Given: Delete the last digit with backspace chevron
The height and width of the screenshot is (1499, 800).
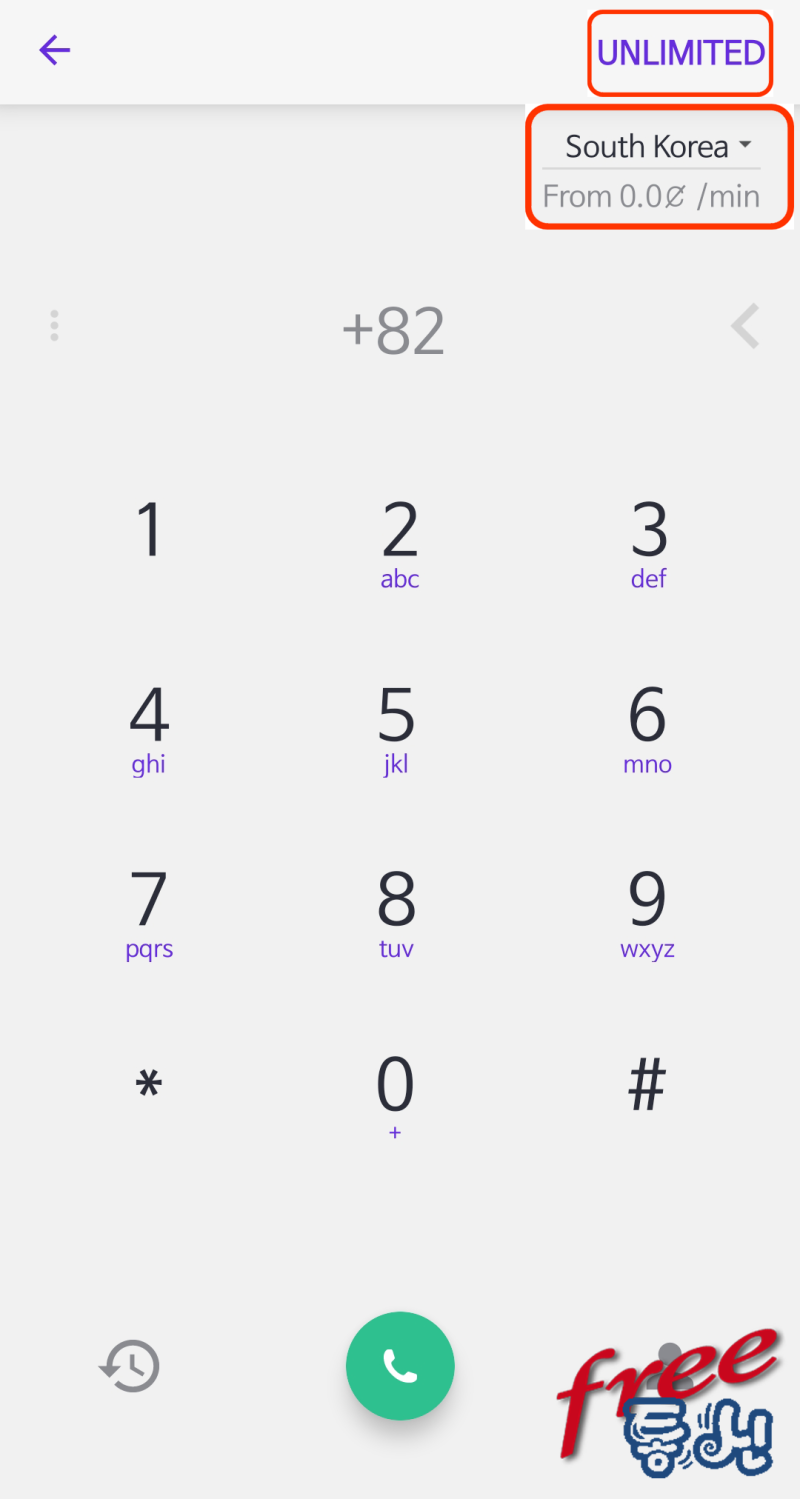Looking at the screenshot, I should click(745, 326).
